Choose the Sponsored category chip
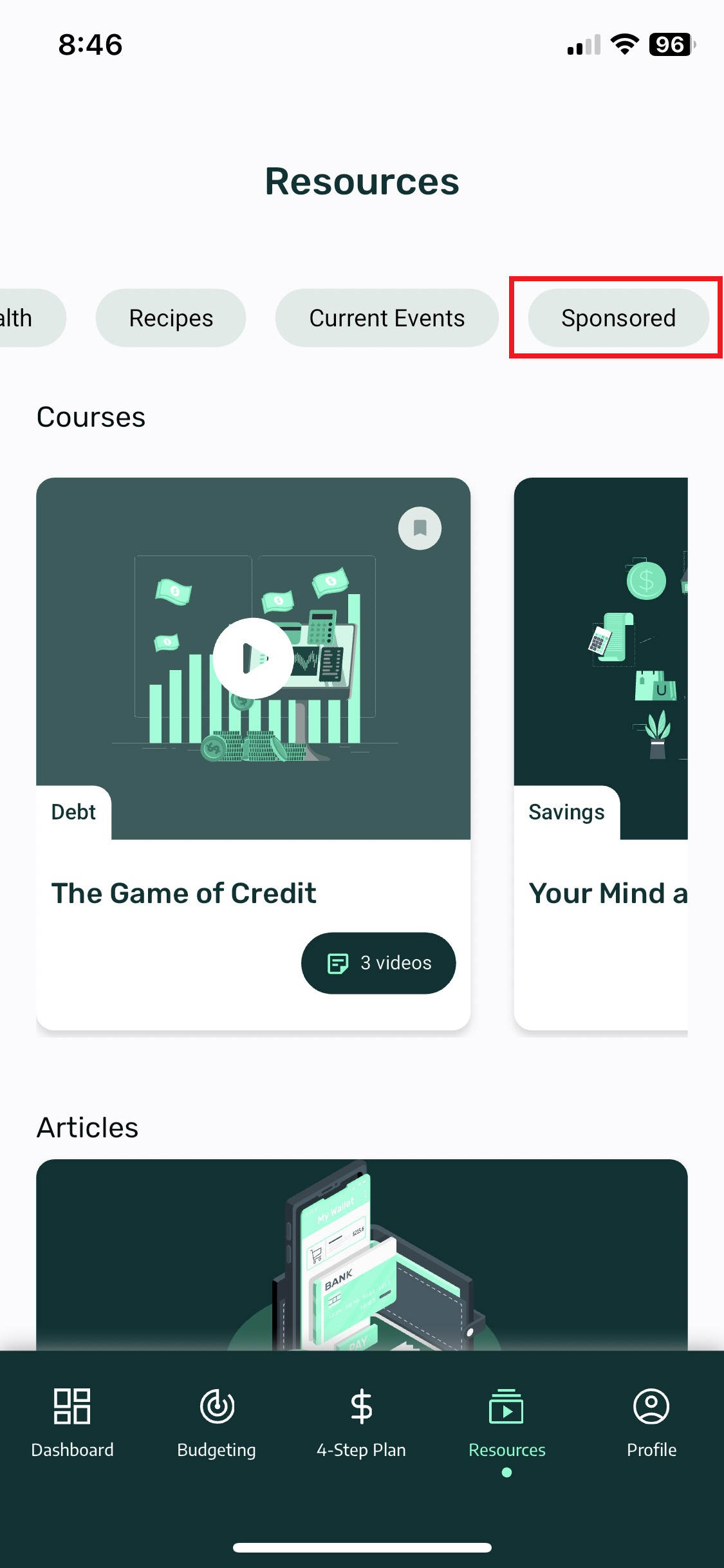This screenshot has height=1568, width=724. (x=618, y=318)
